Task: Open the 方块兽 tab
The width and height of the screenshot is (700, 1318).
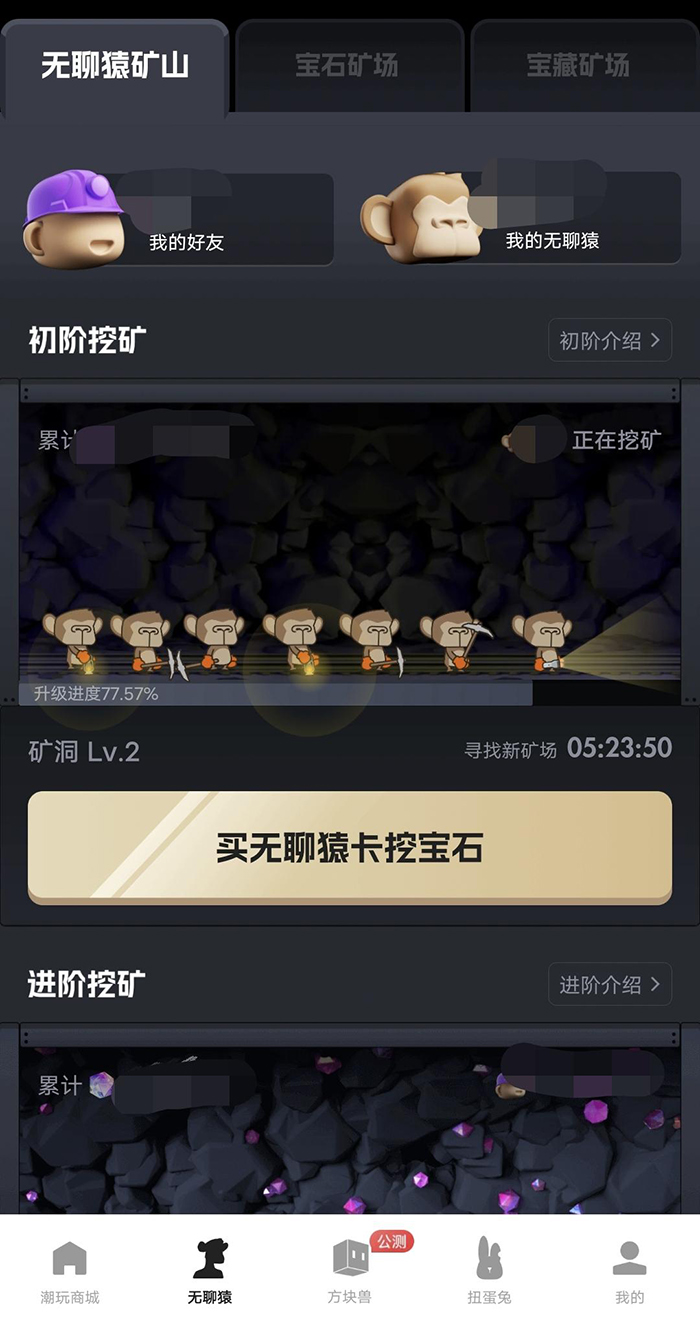Action: click(x=350, y=1270)
